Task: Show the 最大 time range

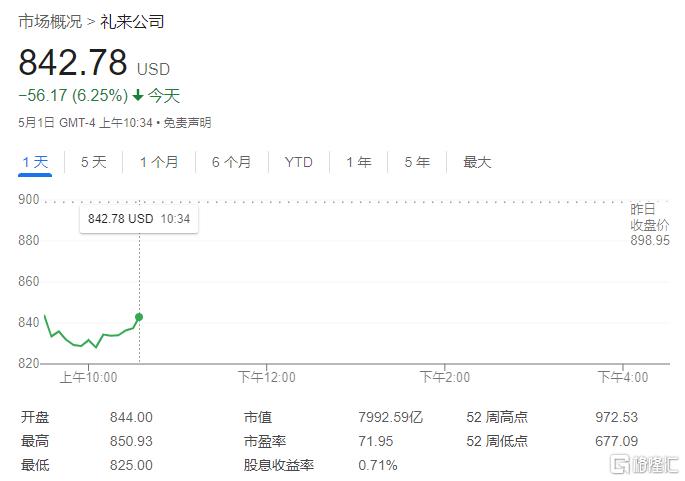Action: coord(477,162)
